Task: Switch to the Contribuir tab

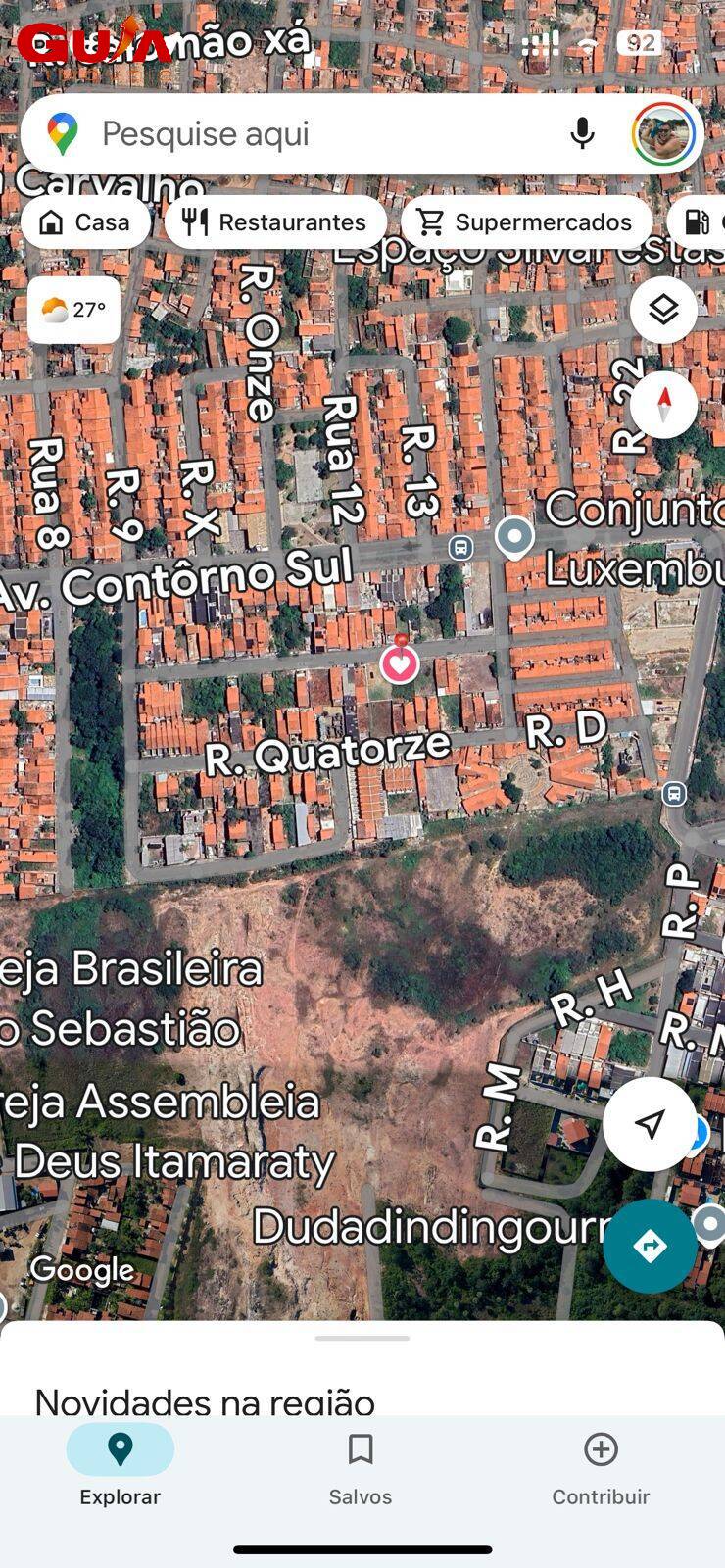Action: point(601,1467)
